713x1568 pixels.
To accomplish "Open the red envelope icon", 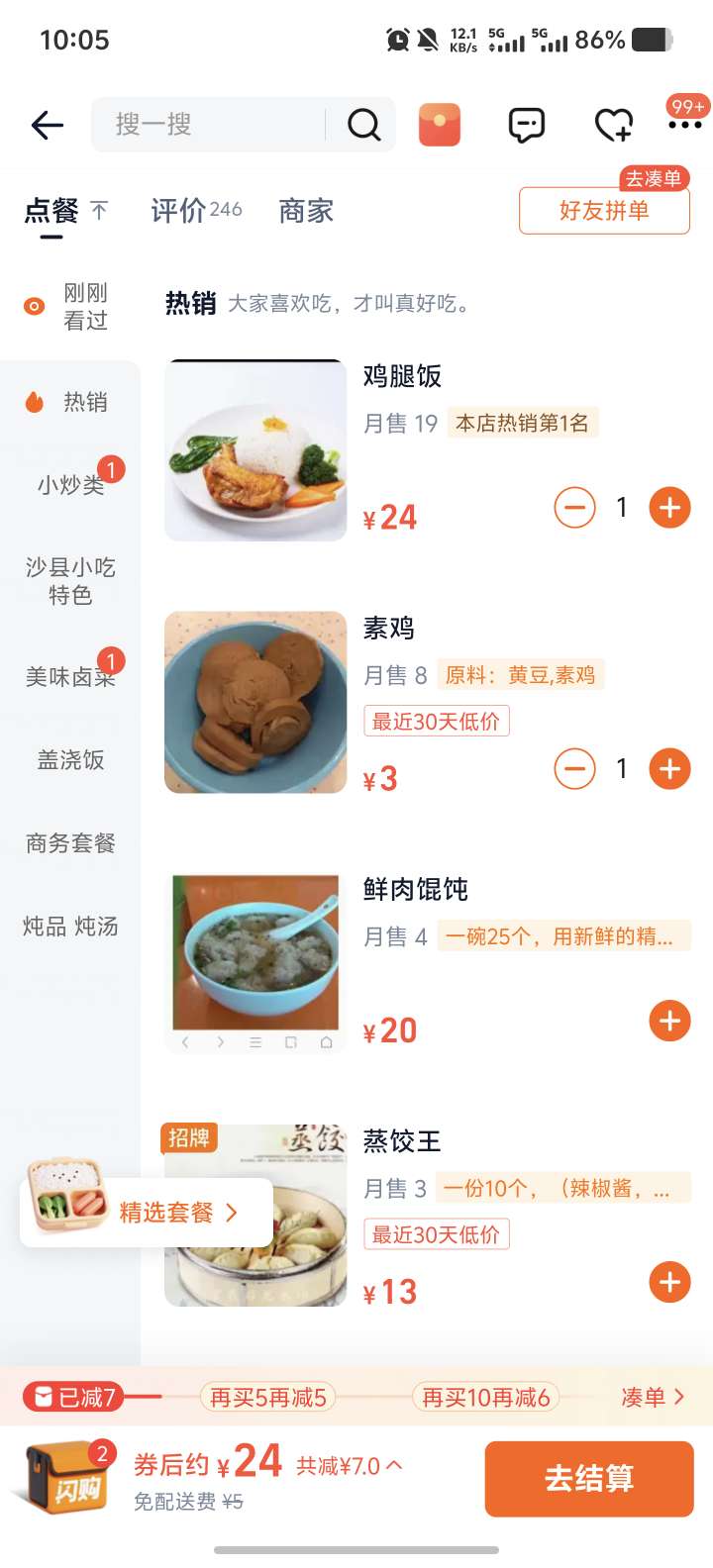I will coord(440,125).
